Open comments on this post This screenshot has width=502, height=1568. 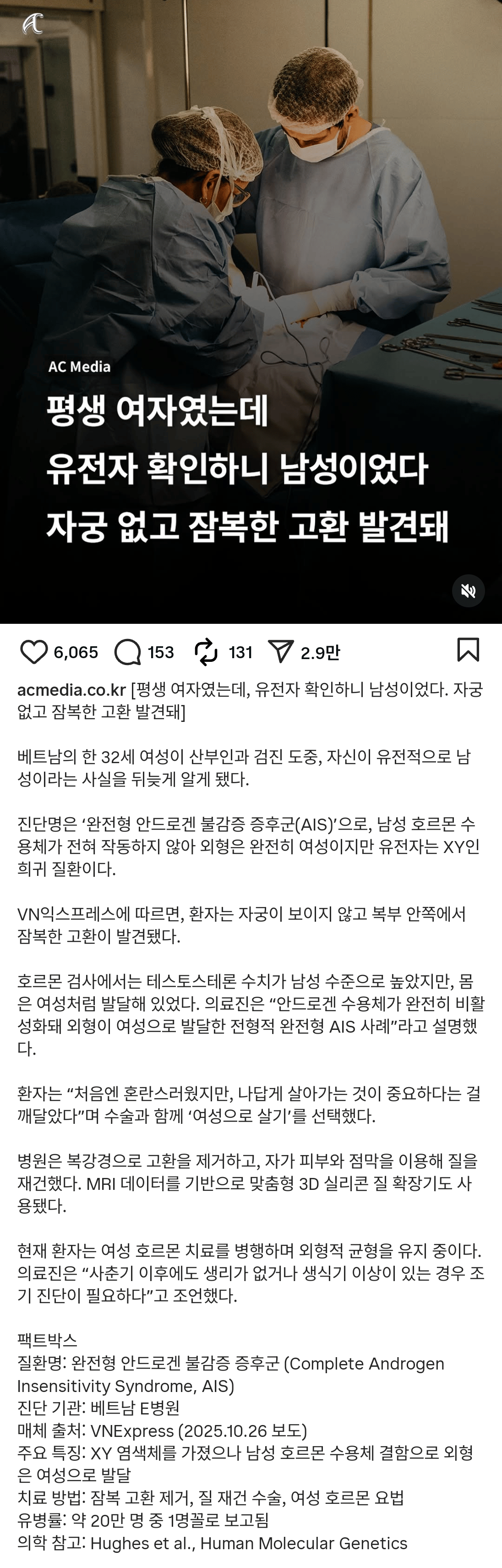click(x=128, y=652)
